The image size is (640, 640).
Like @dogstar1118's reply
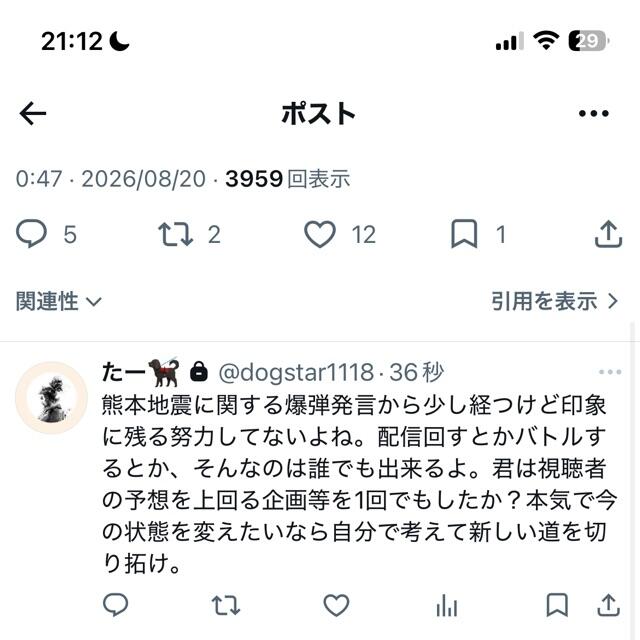click(336, 605)
